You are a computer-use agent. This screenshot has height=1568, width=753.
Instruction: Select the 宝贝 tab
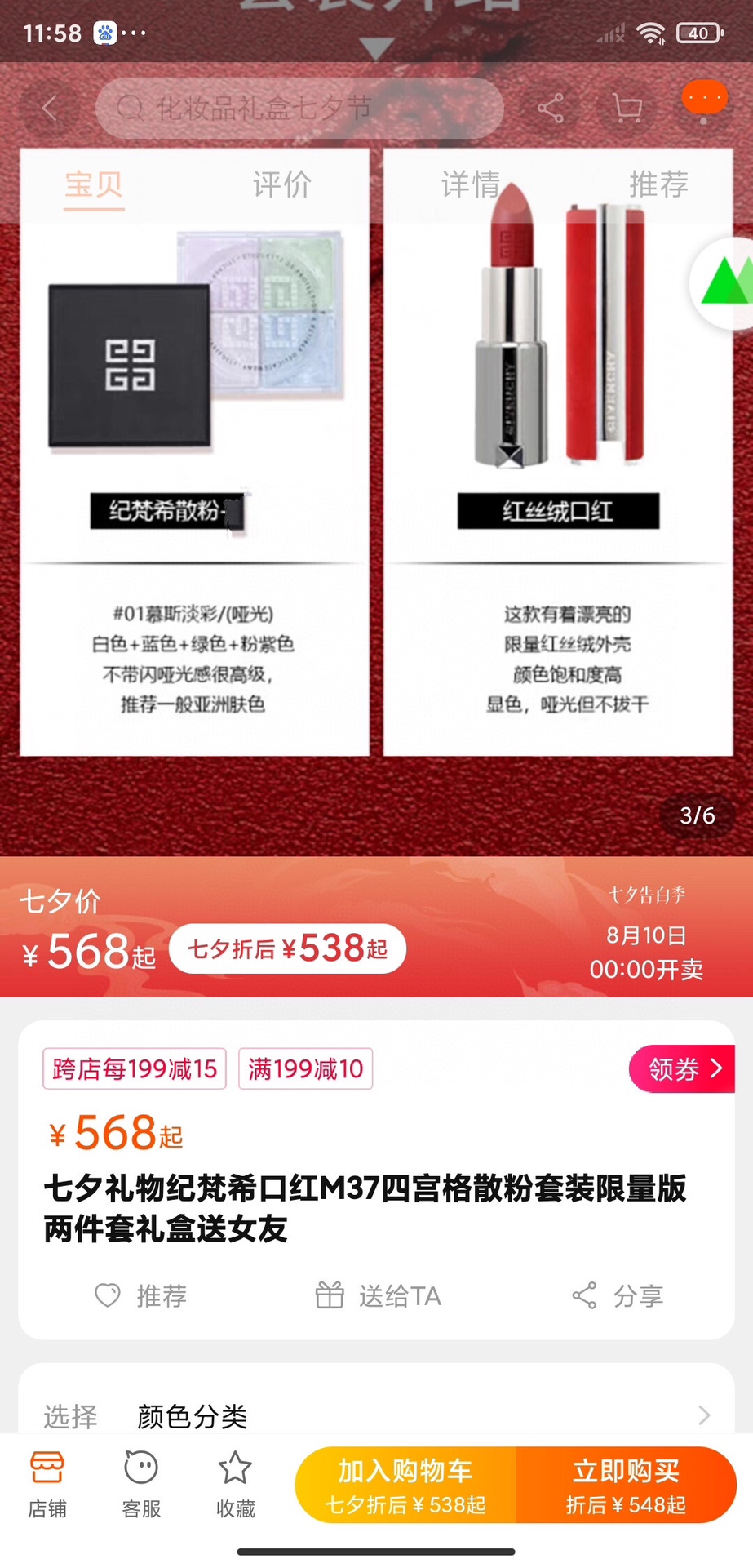click(x=94, y=185)
